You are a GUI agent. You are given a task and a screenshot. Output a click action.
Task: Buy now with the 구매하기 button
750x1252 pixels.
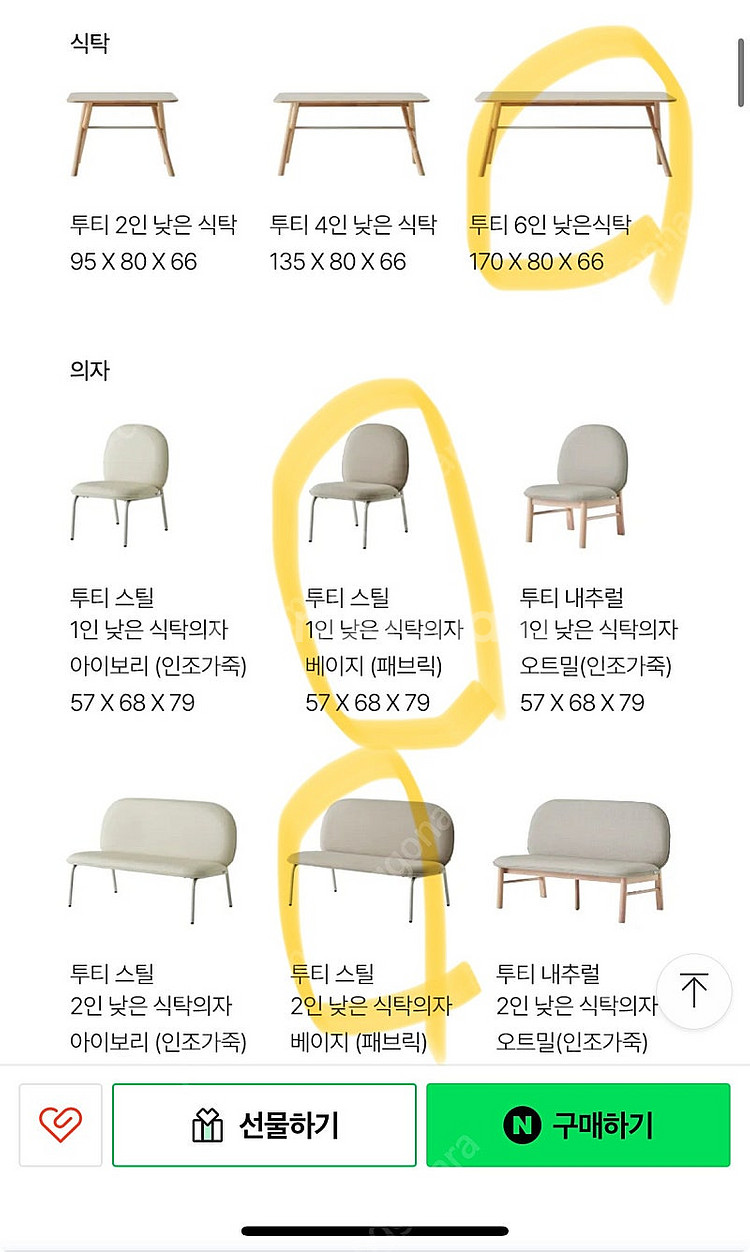coord(578,1125)
